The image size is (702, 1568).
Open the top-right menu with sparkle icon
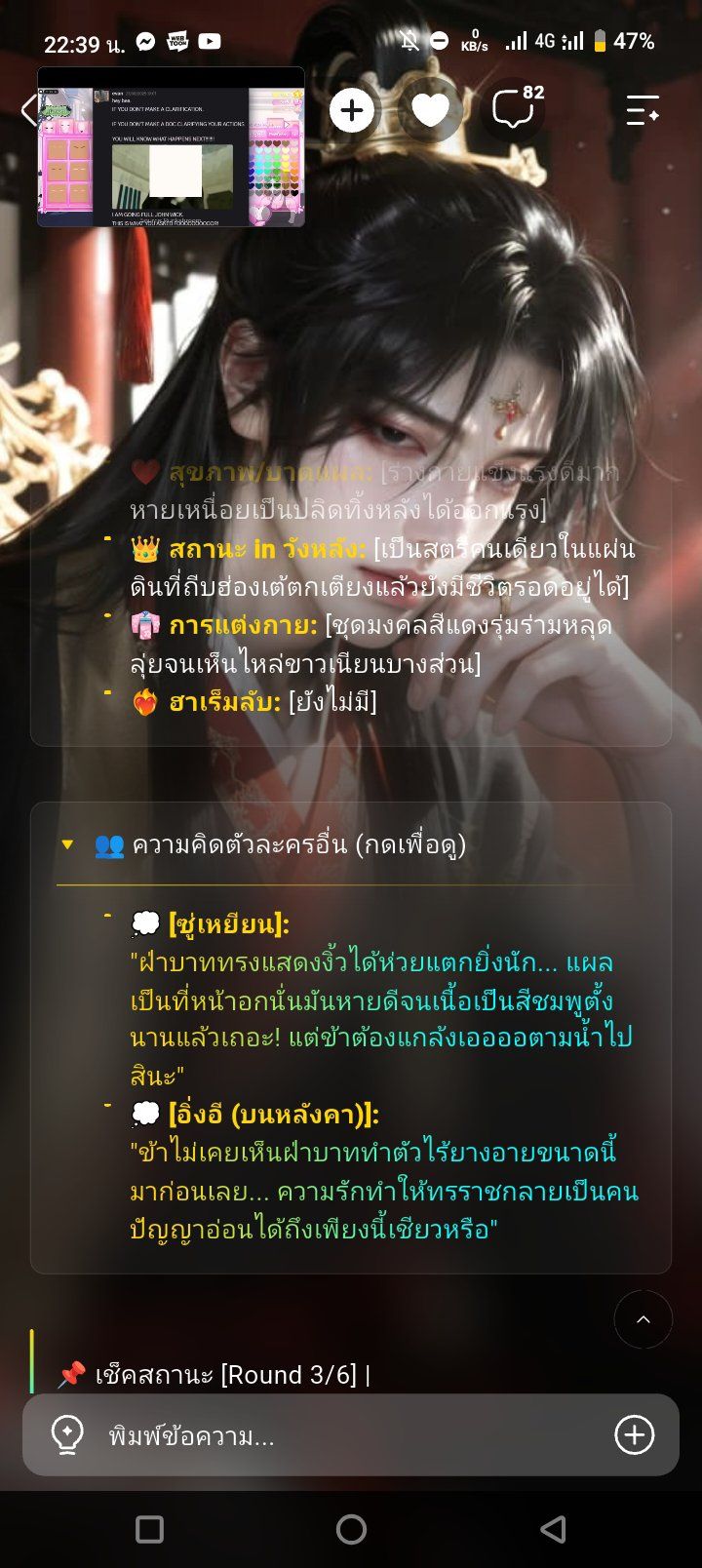tap(643, 110)
